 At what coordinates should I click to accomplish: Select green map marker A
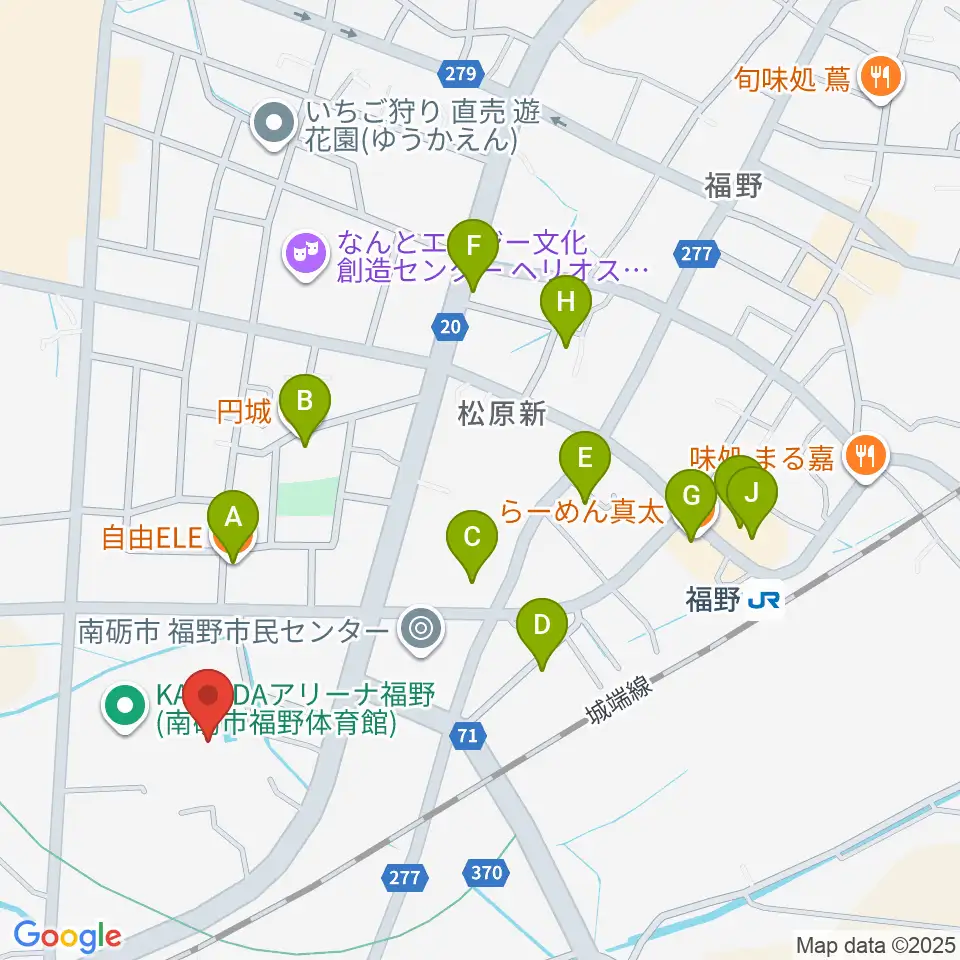[233, 525]
